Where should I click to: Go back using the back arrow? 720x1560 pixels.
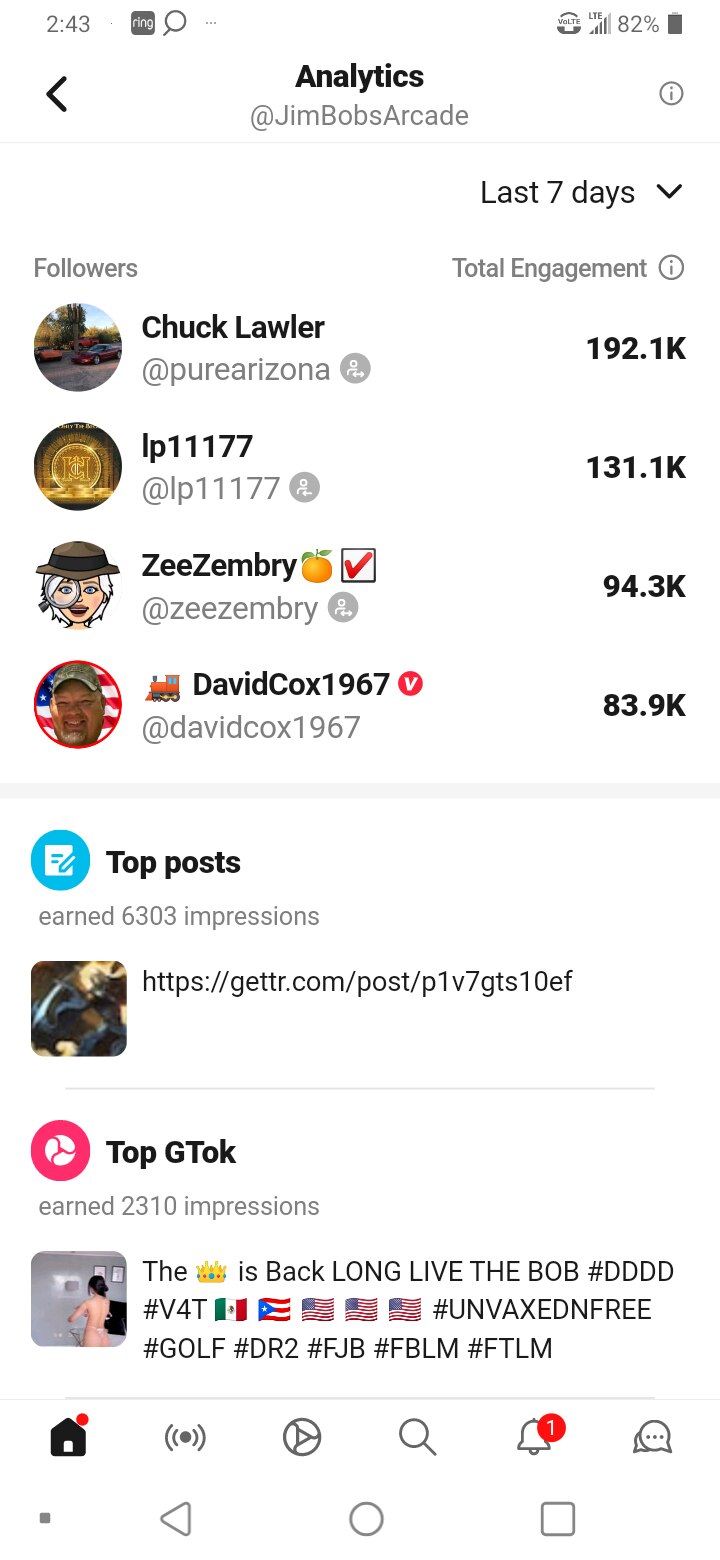point(56,93)
